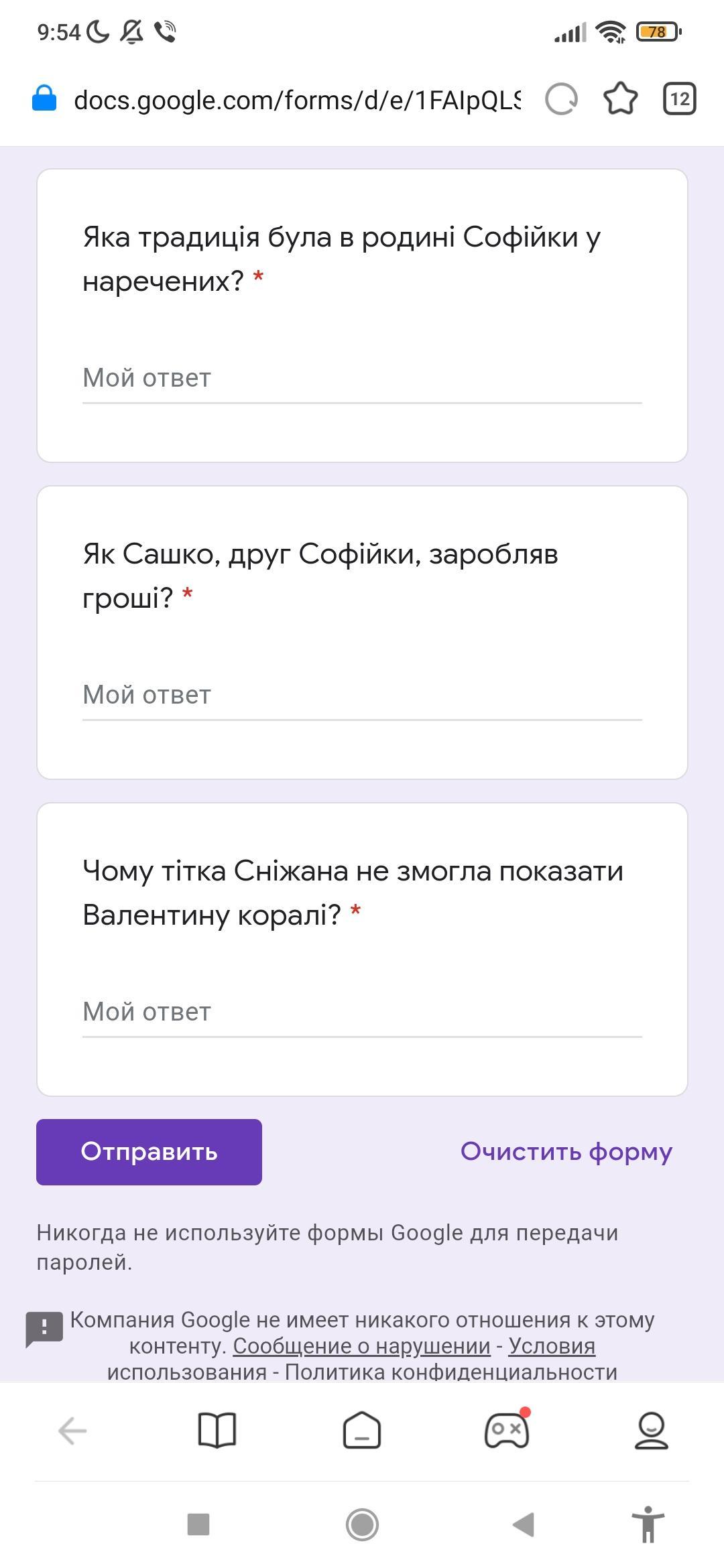Screen dimensions: 724x1568
Task: Tap the answer field about how Сашко earned money
Action: click(362, 696)
